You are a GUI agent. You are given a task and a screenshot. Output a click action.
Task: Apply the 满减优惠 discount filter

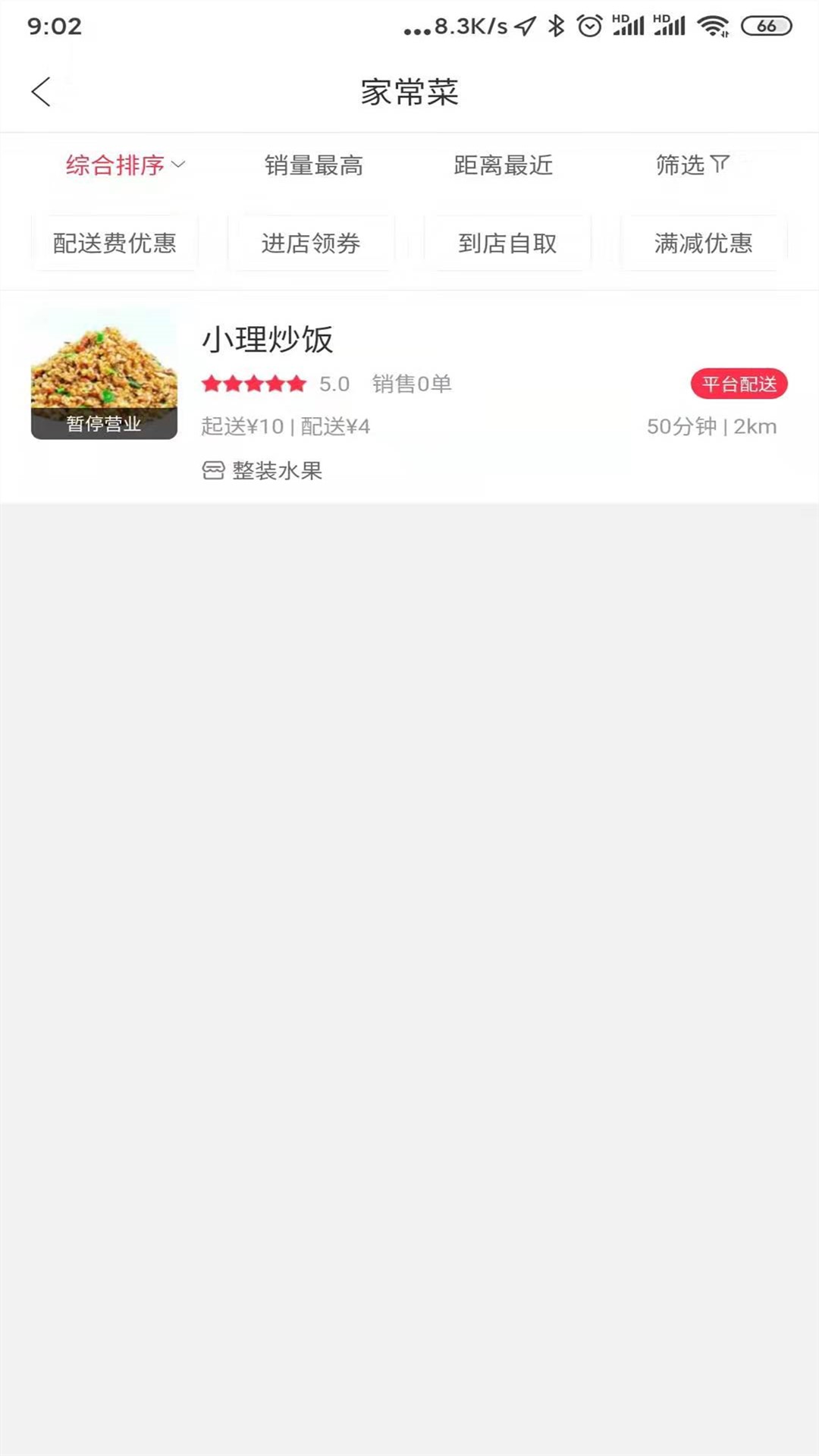(x=703, y=243)
